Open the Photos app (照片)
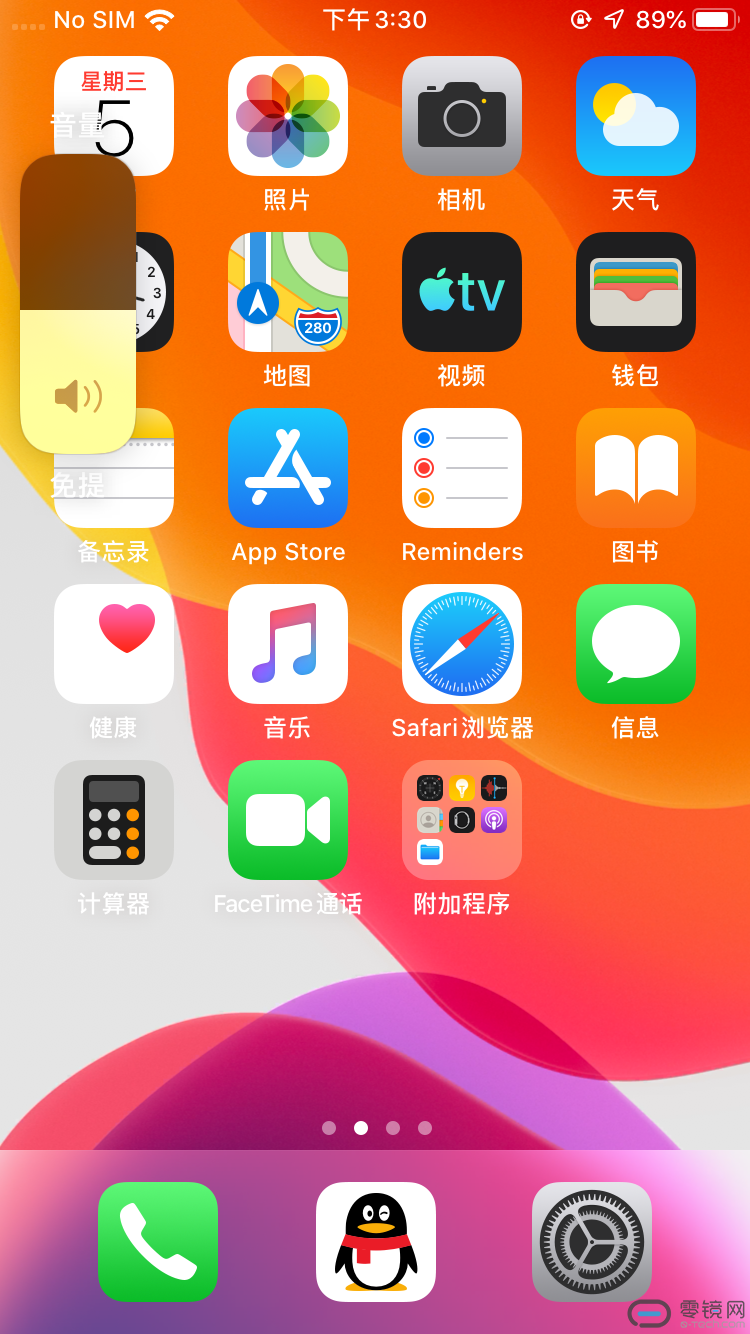This screenshot has width=750, height=1334. 288,116
